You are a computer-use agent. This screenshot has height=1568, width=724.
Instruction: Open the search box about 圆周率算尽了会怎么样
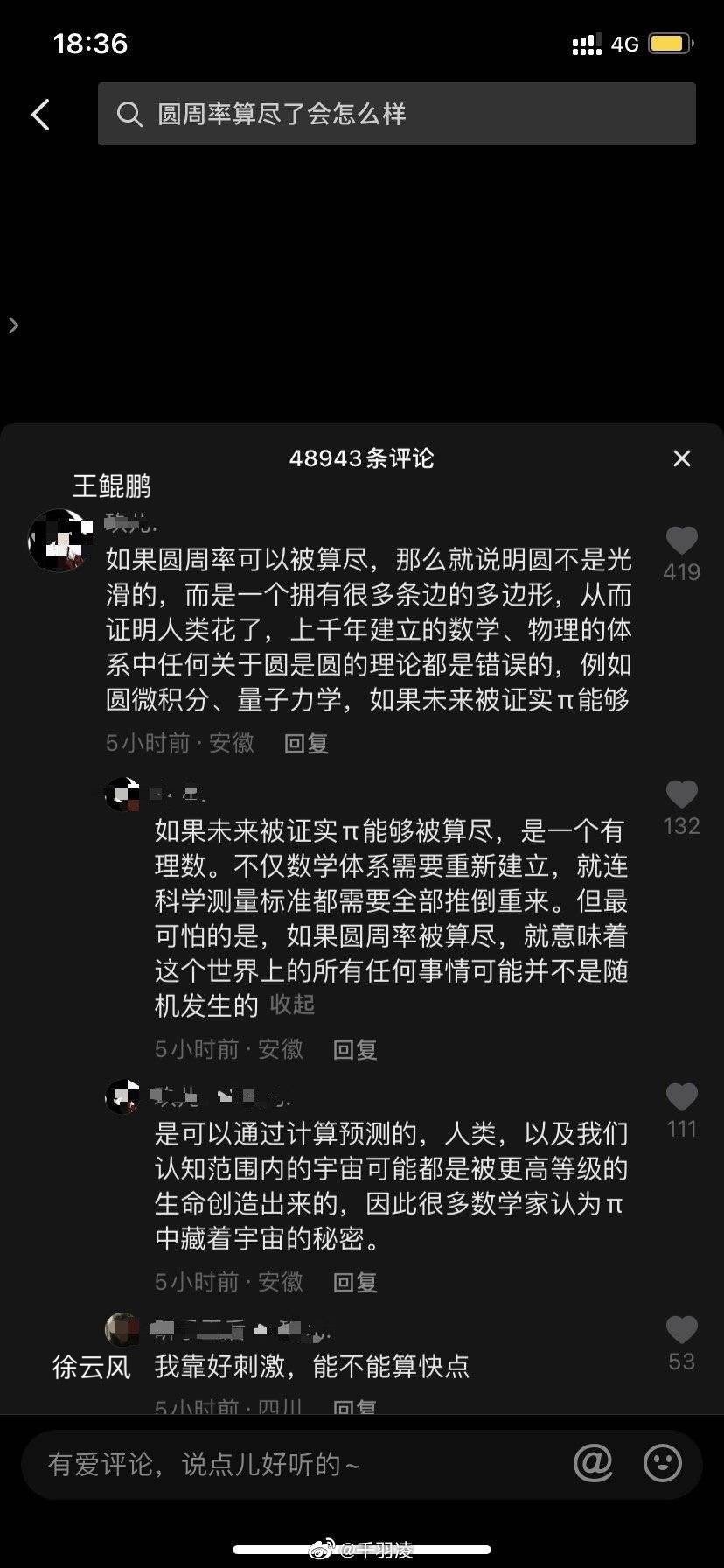pyautogui.click(x=397, y=114)
